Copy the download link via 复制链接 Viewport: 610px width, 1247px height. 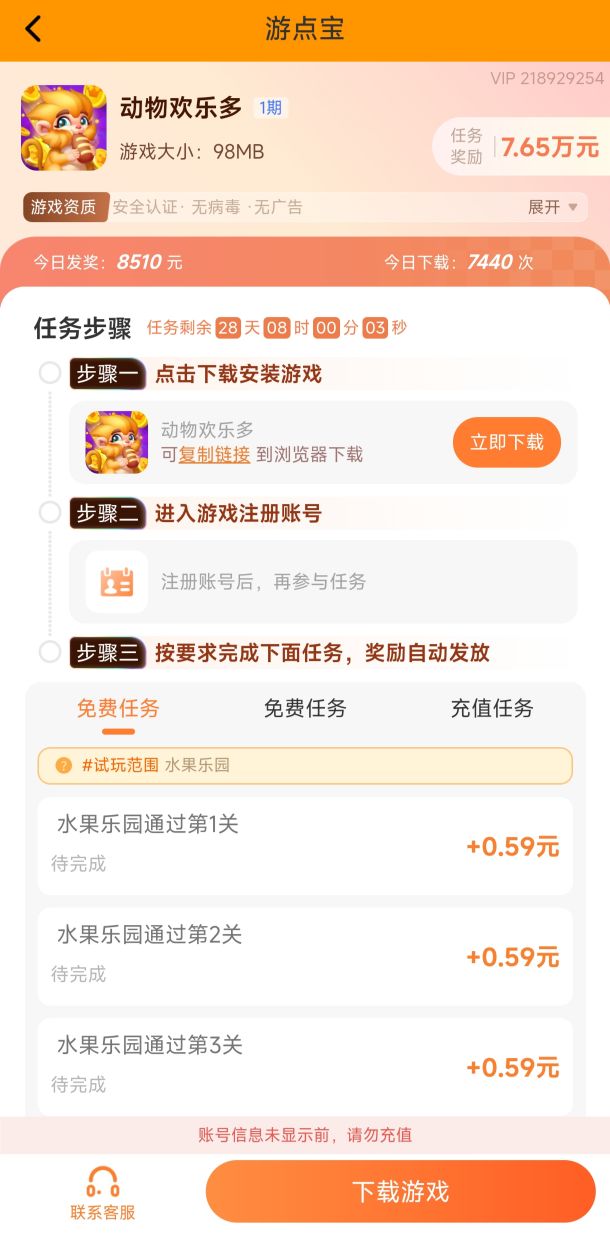(214, 454)
